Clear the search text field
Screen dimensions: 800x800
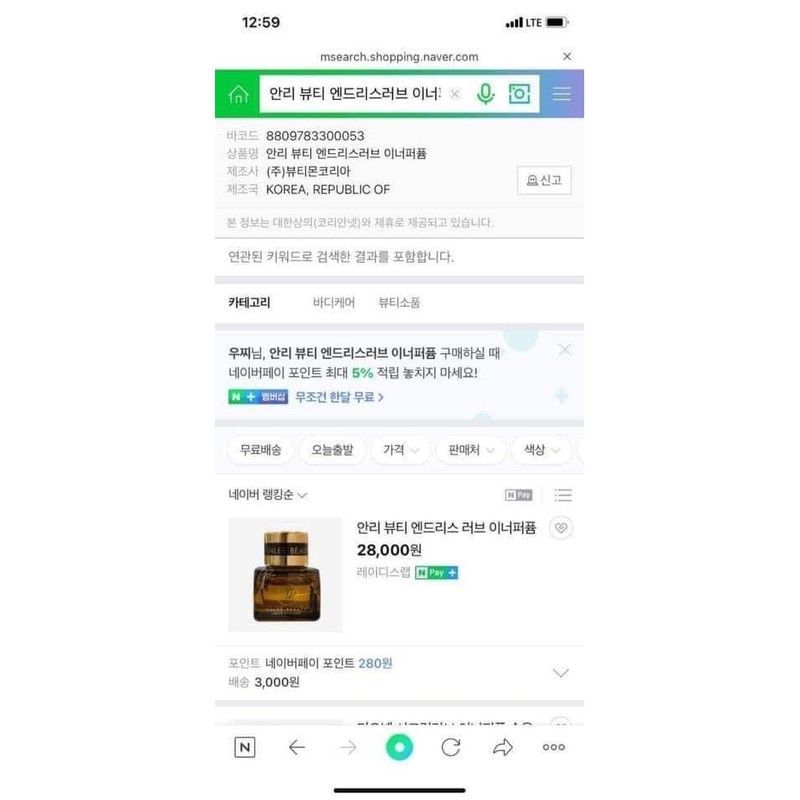[455, 94]
